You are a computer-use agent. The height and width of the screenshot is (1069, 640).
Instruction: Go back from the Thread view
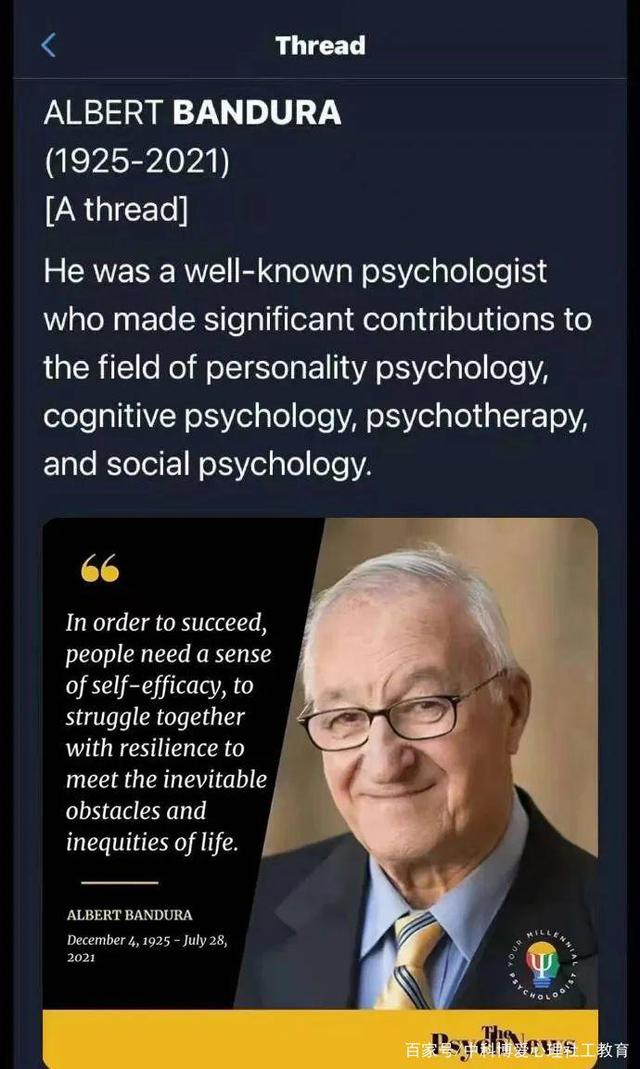coord(48,45)
